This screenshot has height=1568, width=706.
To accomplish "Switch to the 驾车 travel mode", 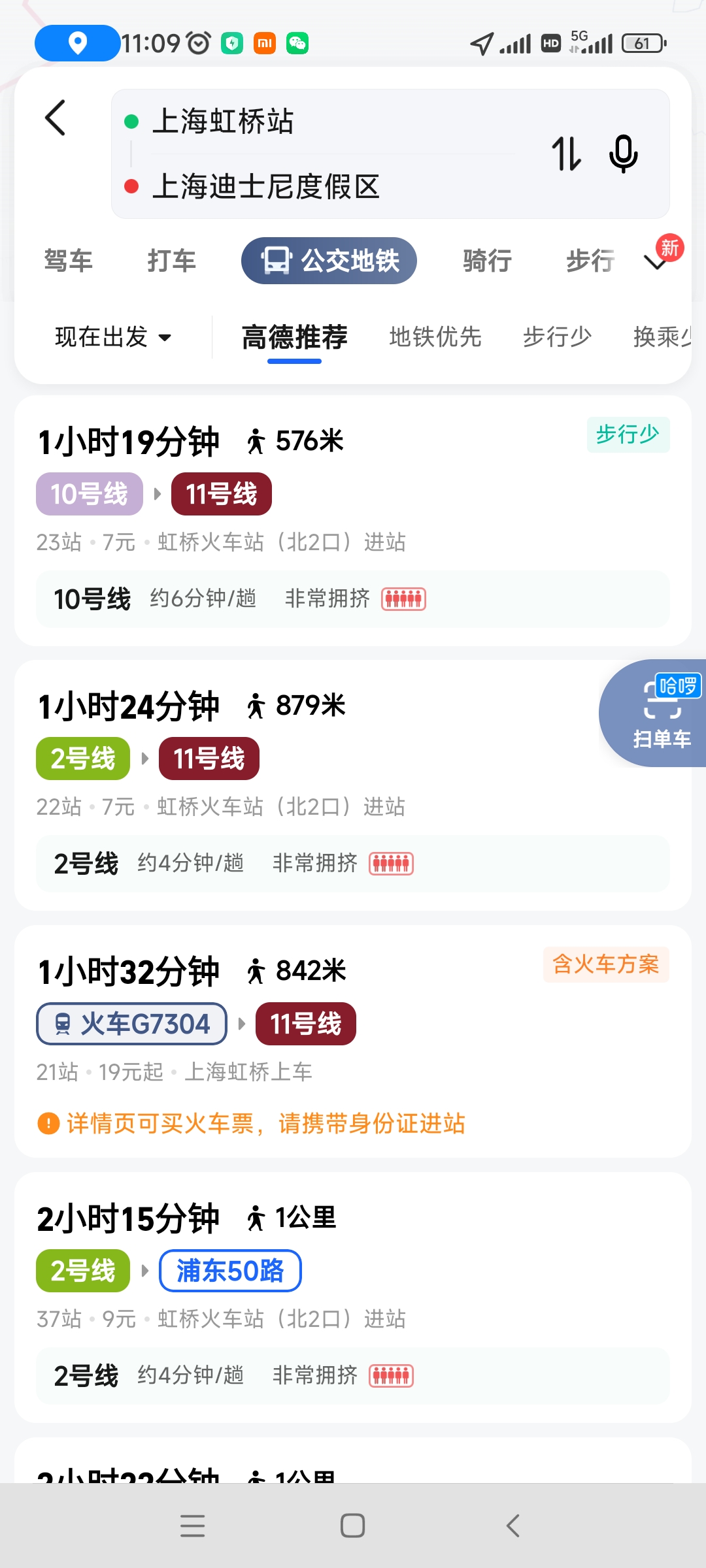I will pos(68,261).
